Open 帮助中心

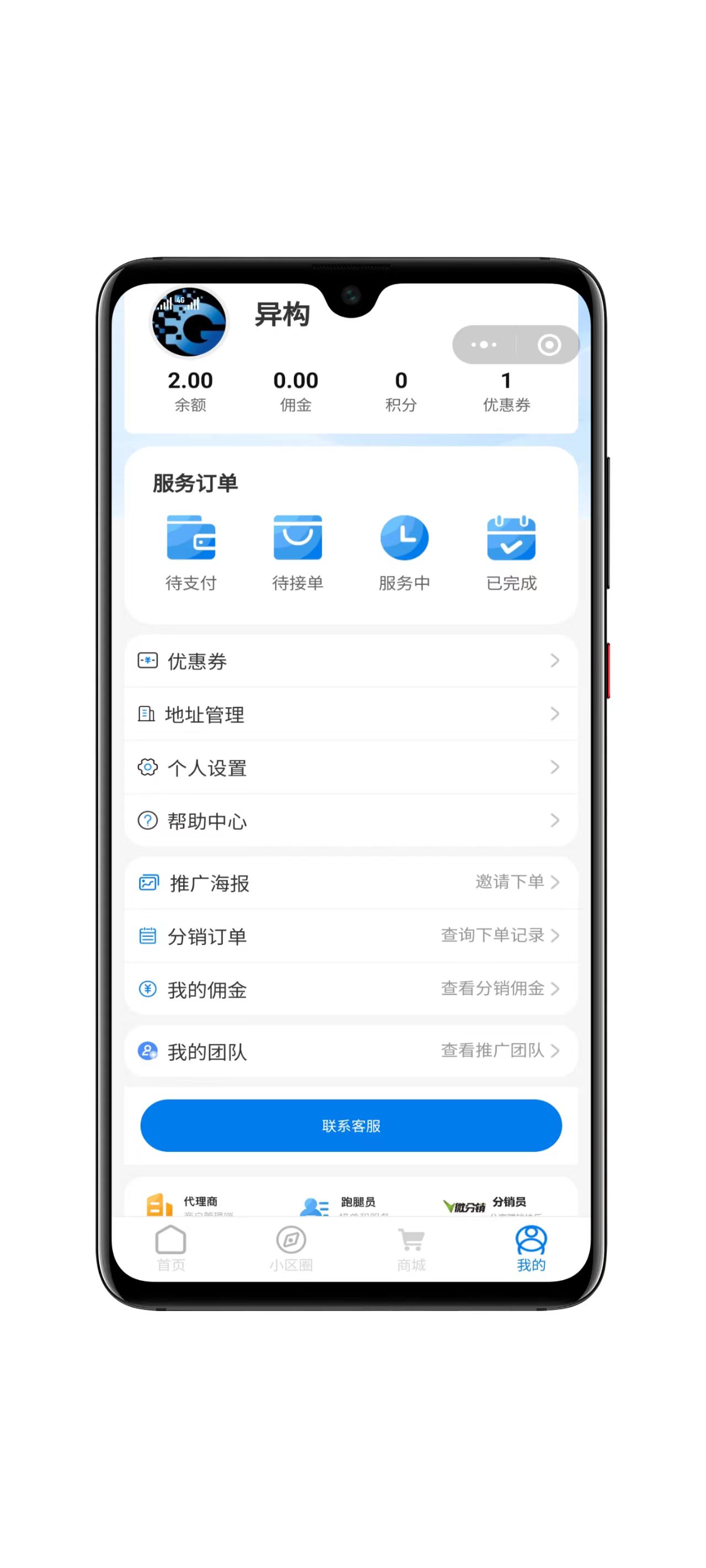coord(351,820)
